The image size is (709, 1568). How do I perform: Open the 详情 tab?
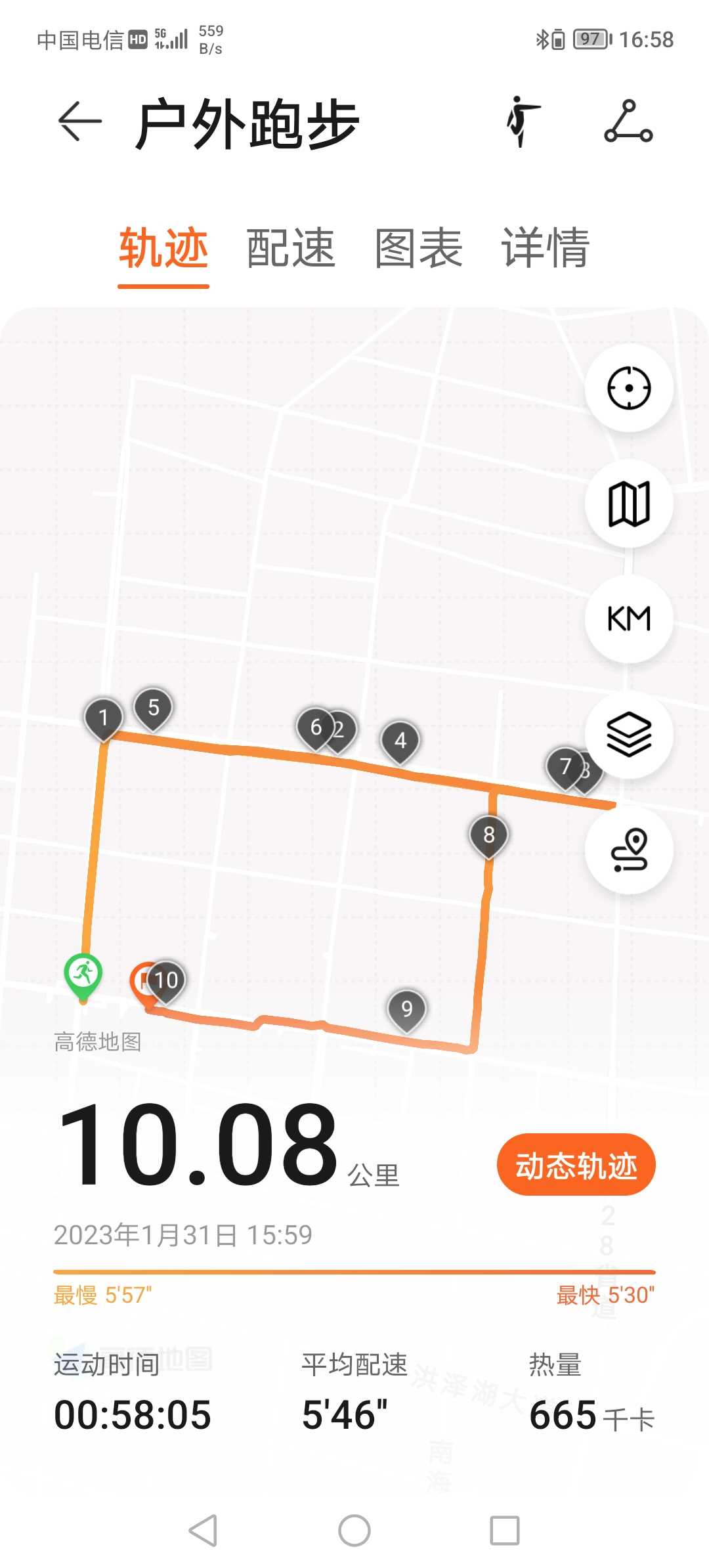(546, 248)
